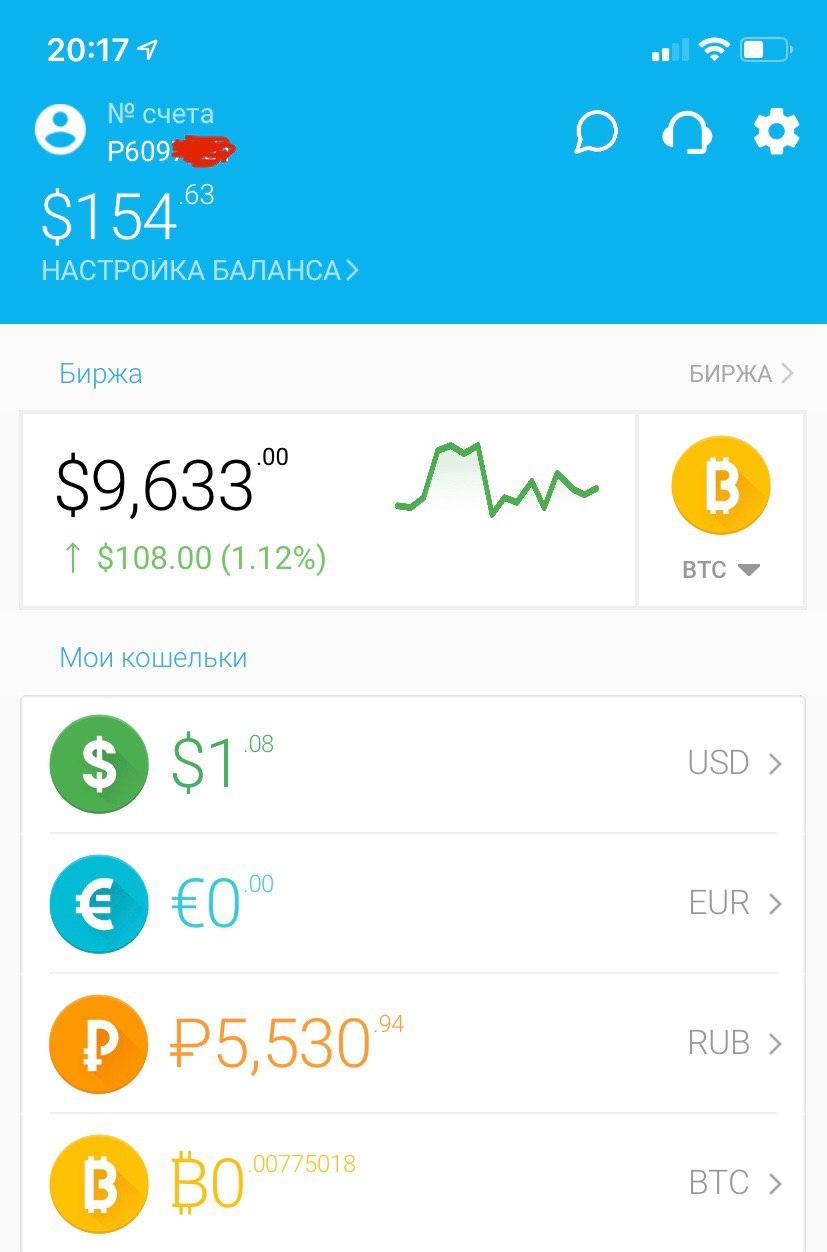Open the RUB wallet
827x1252 pixels.
coord(412,1044)
